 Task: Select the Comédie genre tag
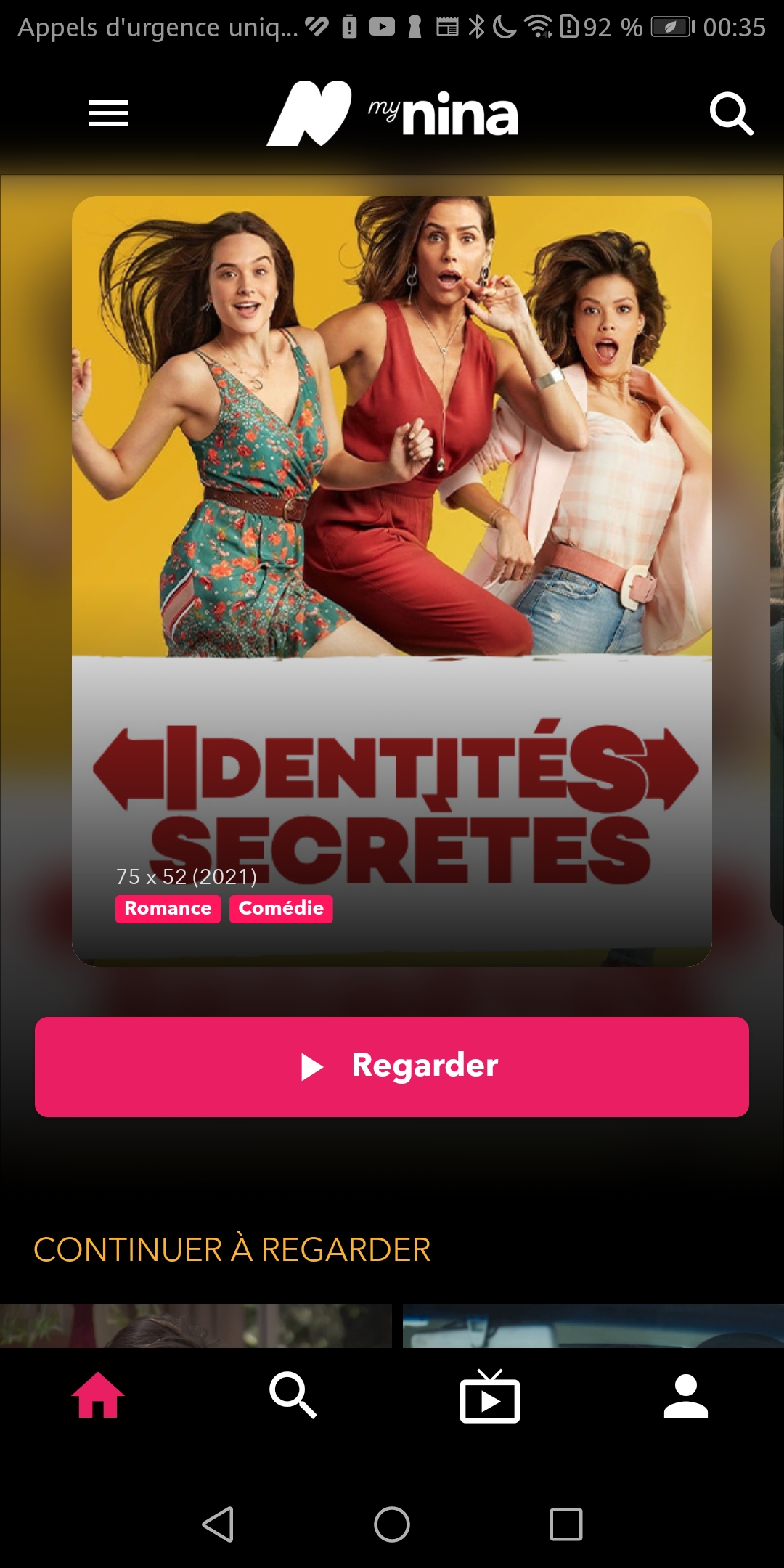[282, 908]
